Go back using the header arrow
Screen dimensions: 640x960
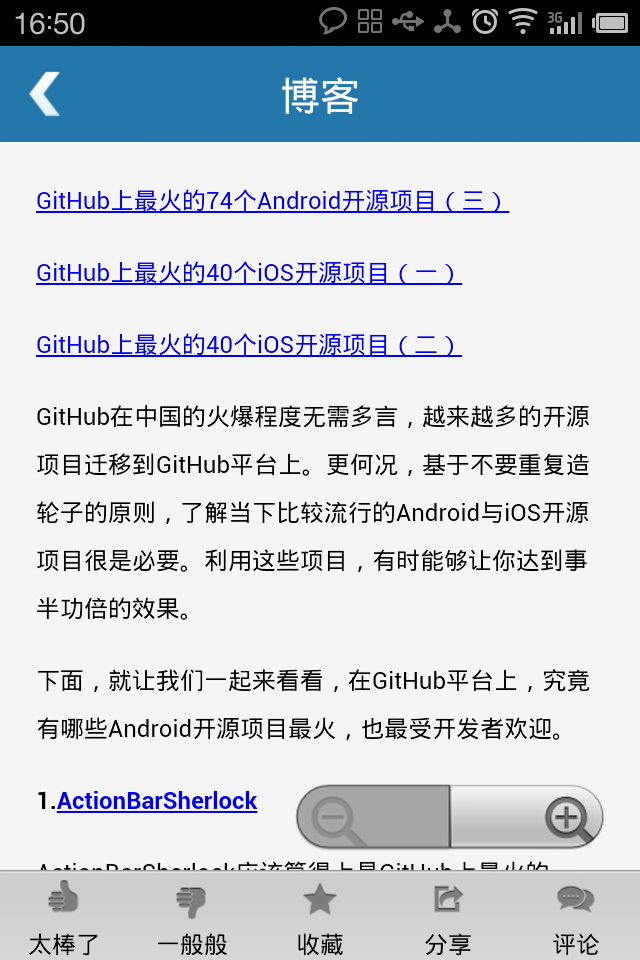click(45, 94)
